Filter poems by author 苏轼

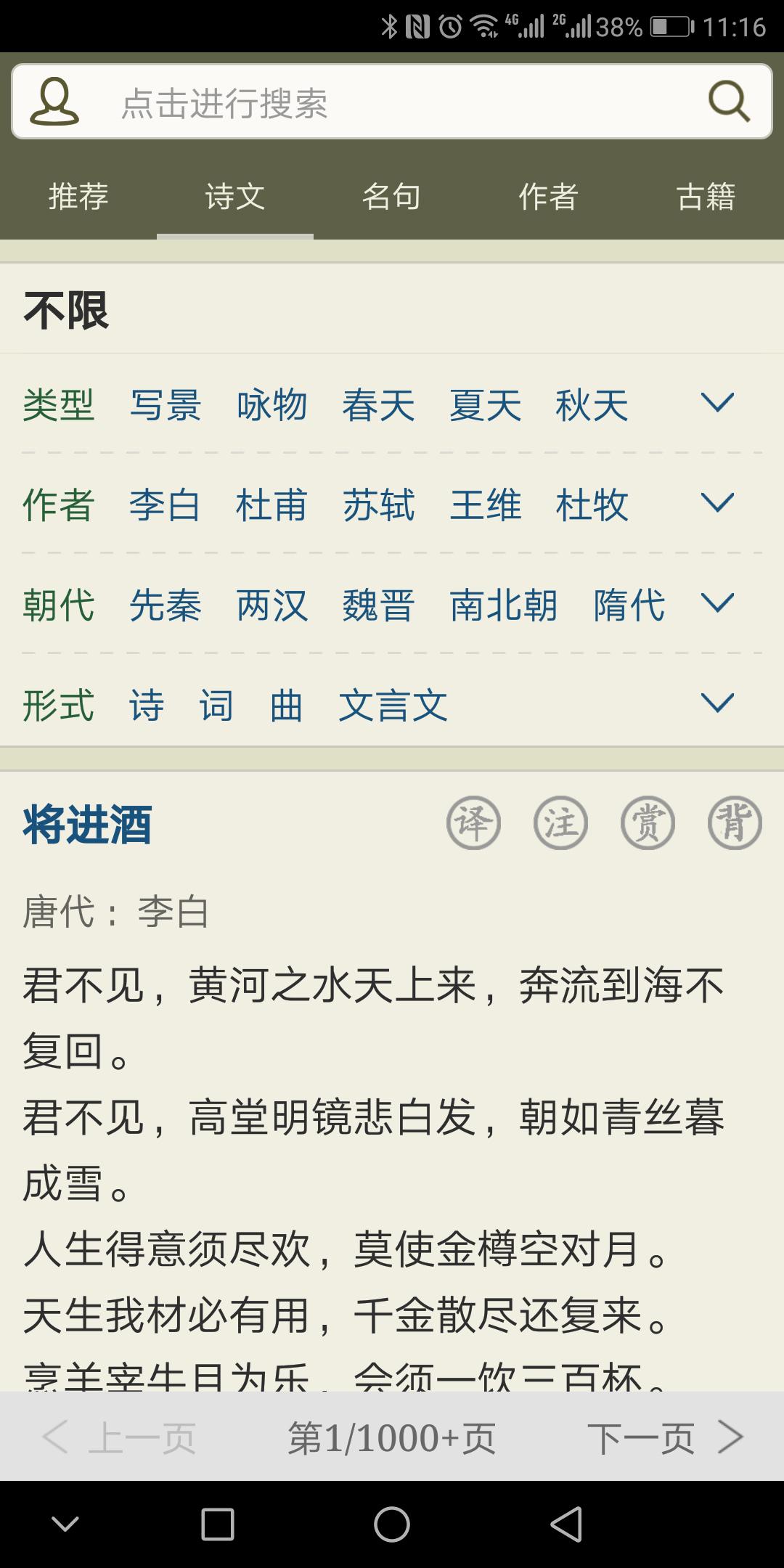point(379,505)
